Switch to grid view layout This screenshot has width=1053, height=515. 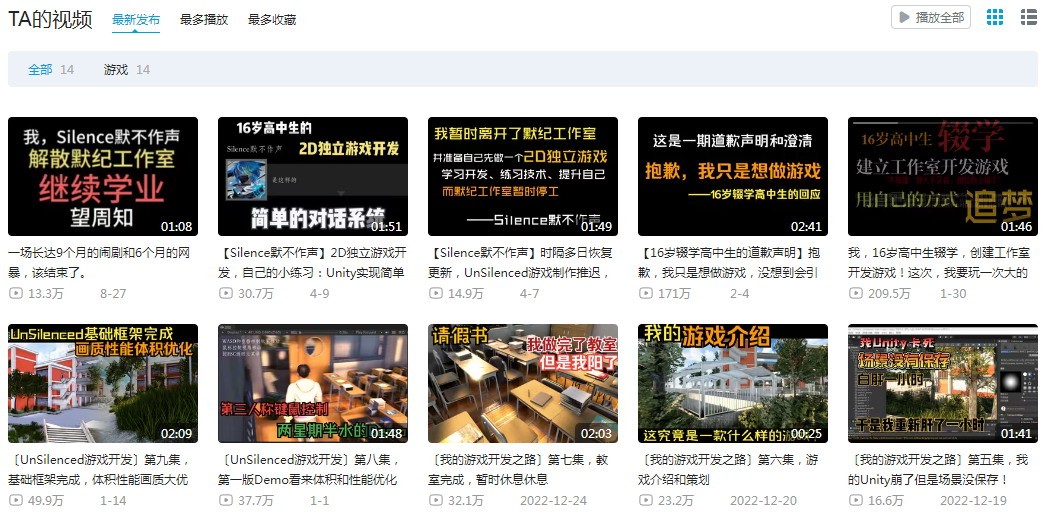995,17
